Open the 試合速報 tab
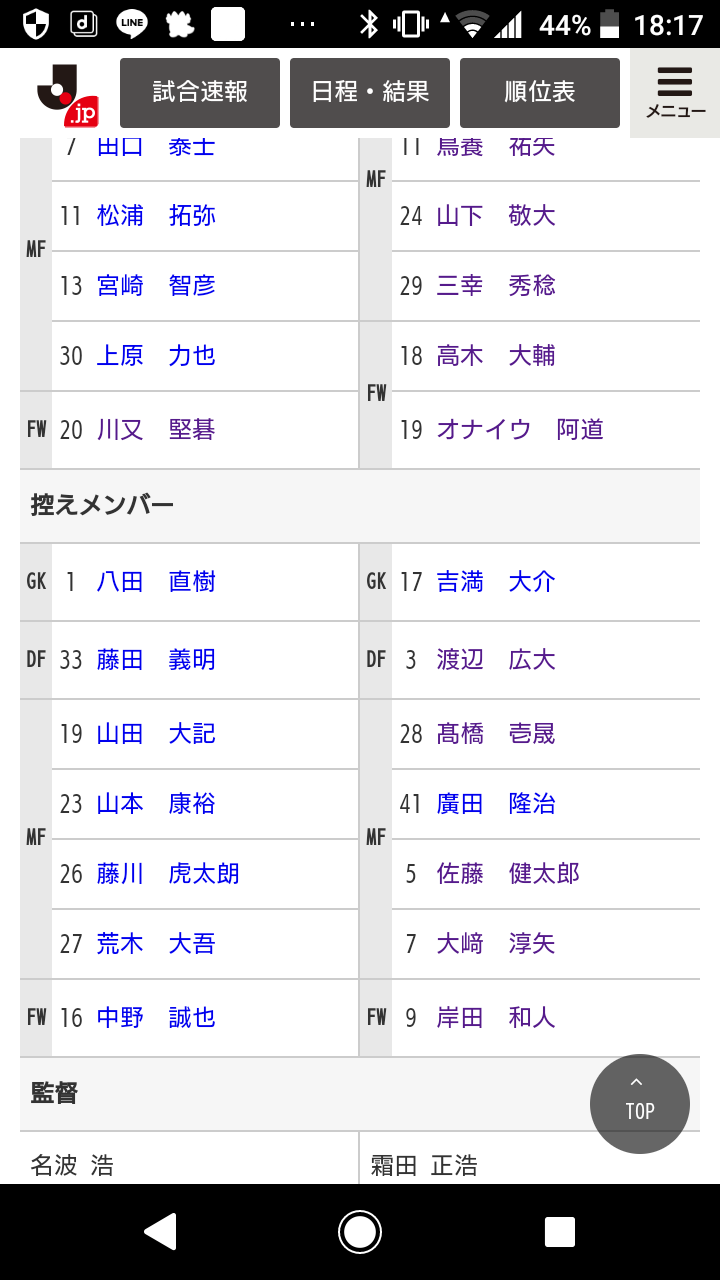720x1280 pixels. point(200,93)
